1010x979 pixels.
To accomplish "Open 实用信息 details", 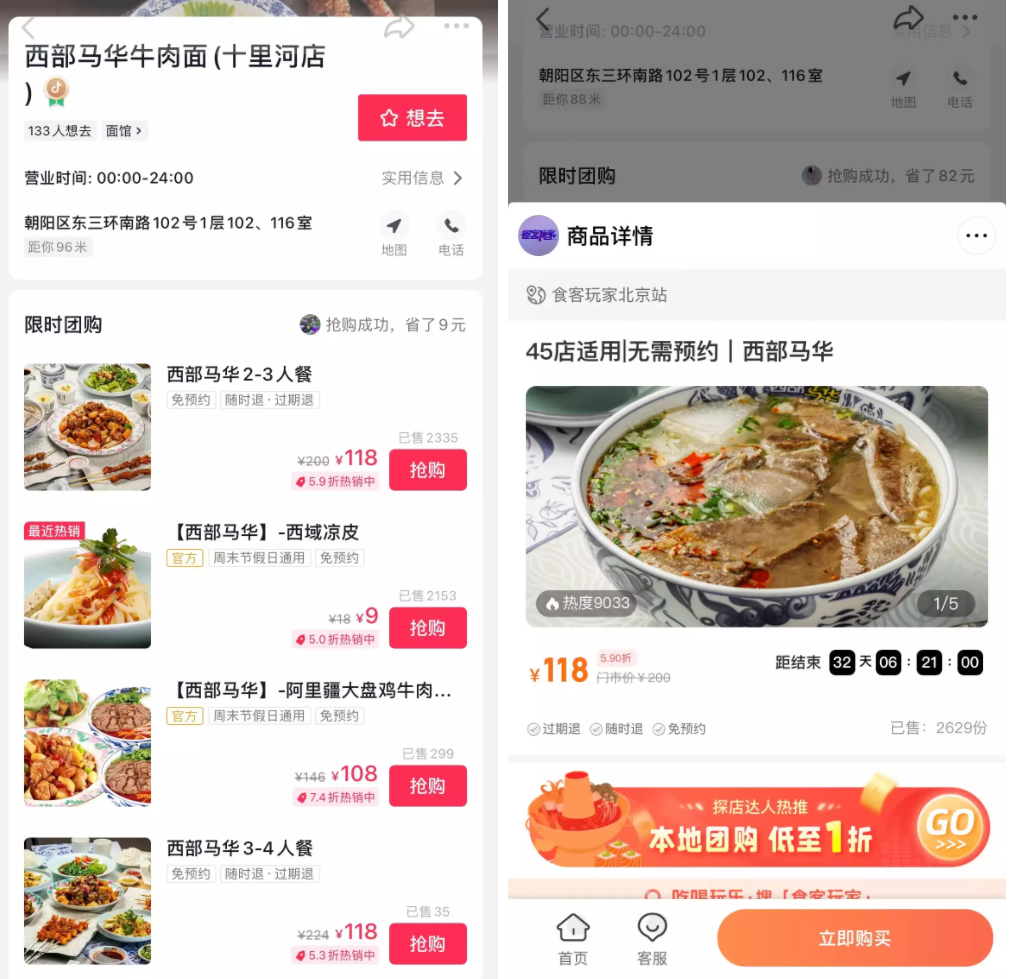I will (422, 178).
